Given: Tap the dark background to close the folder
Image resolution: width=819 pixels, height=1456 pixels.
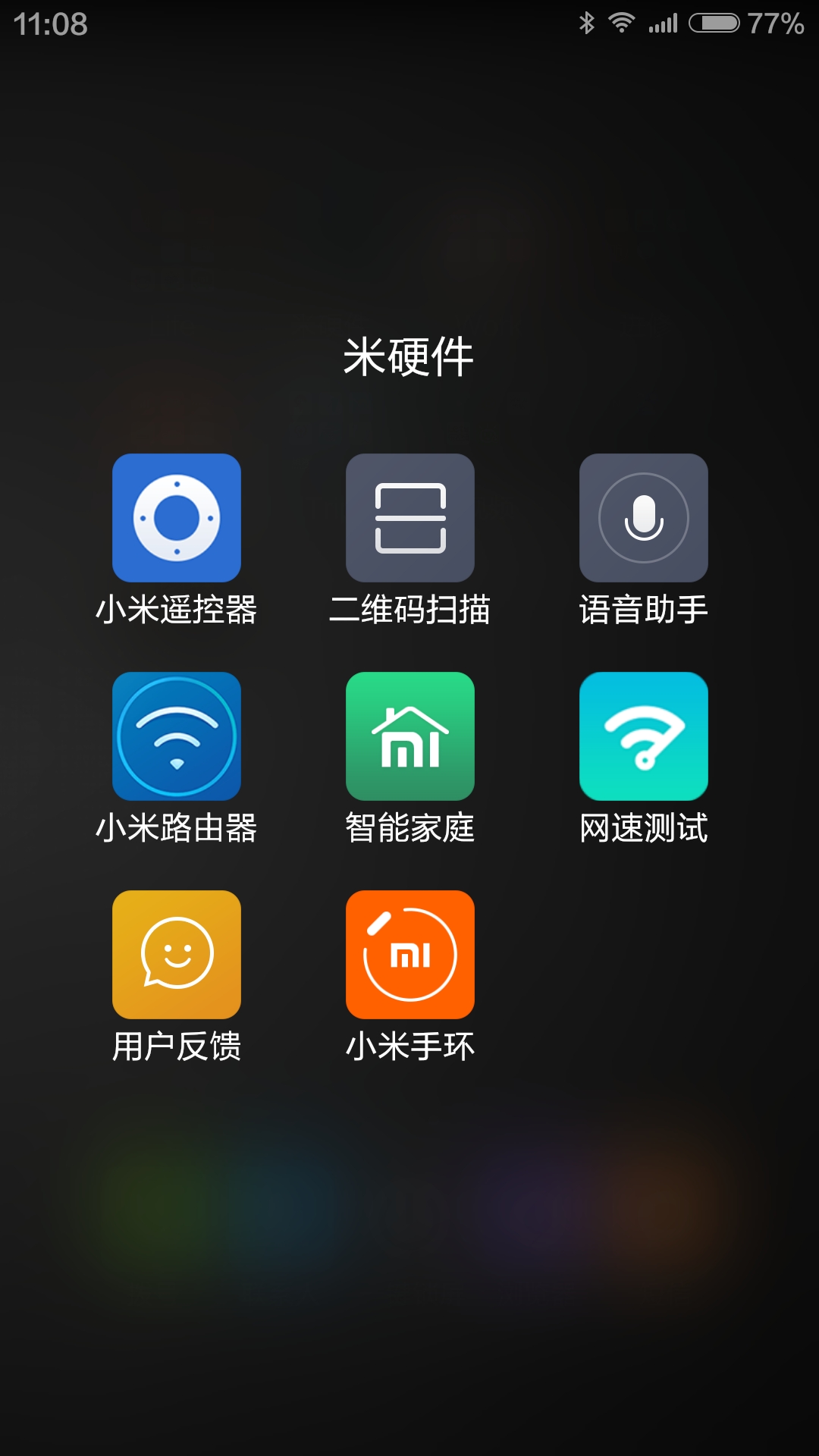Looking at the screenshot, I should (409, 1274).
